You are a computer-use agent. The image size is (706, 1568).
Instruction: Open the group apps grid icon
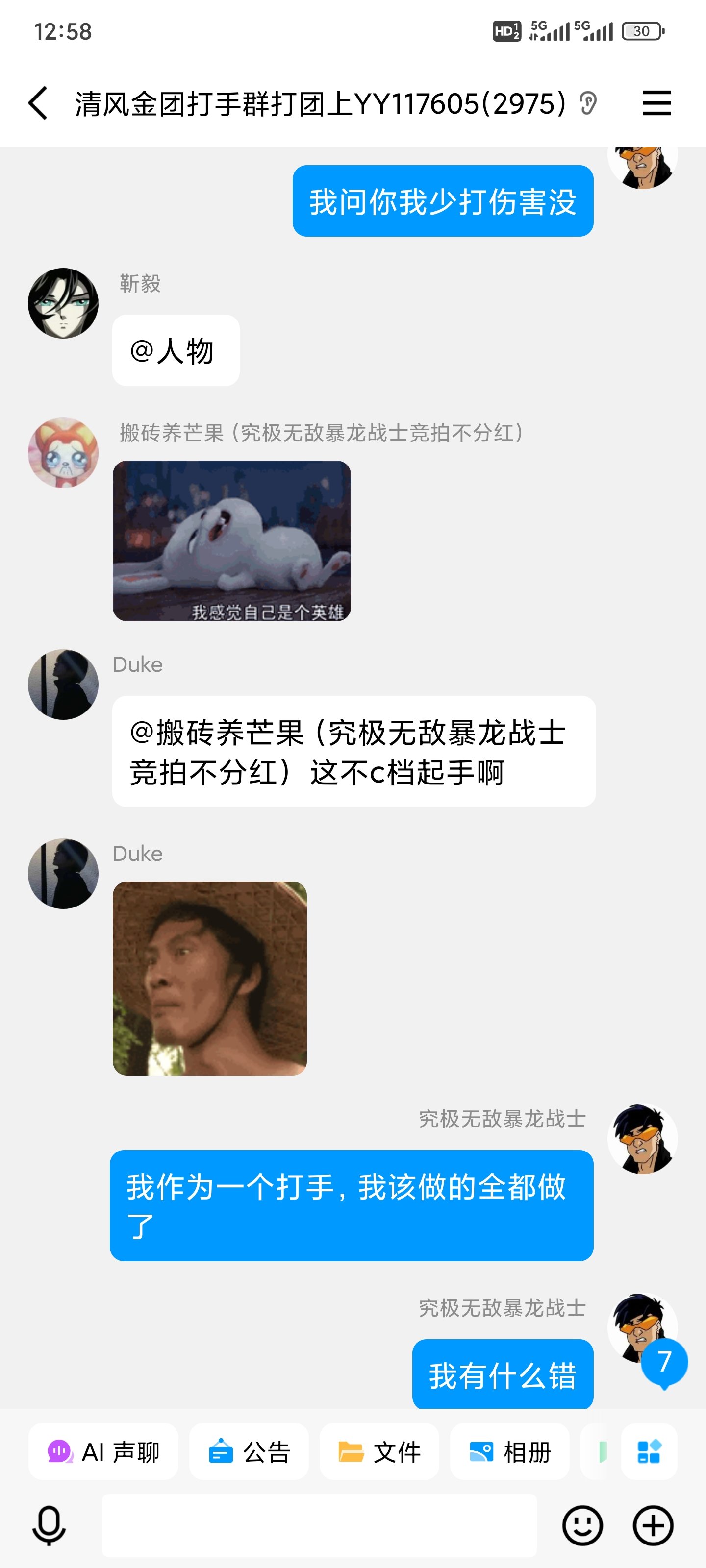(648, 1452)
